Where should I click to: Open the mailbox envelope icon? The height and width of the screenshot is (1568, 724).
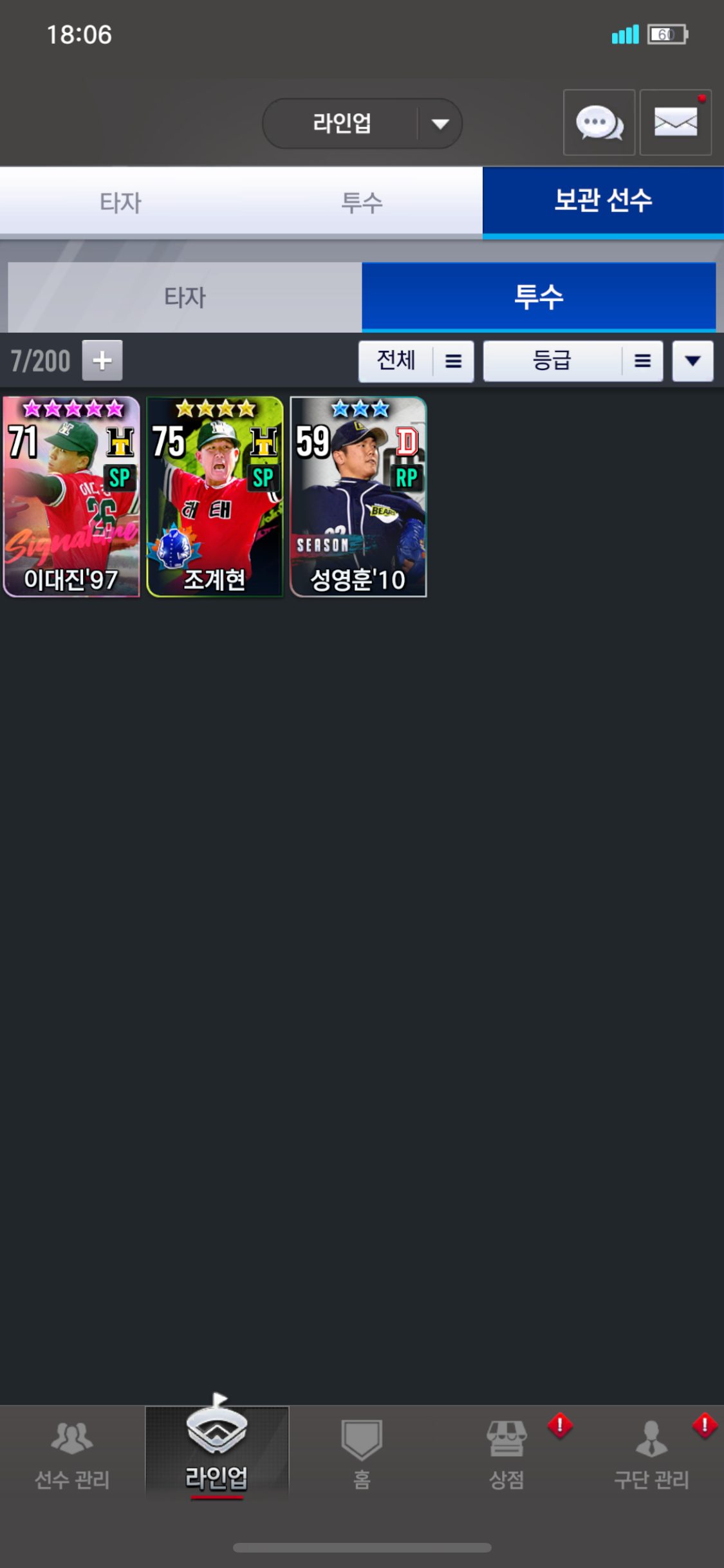point(676,122)
